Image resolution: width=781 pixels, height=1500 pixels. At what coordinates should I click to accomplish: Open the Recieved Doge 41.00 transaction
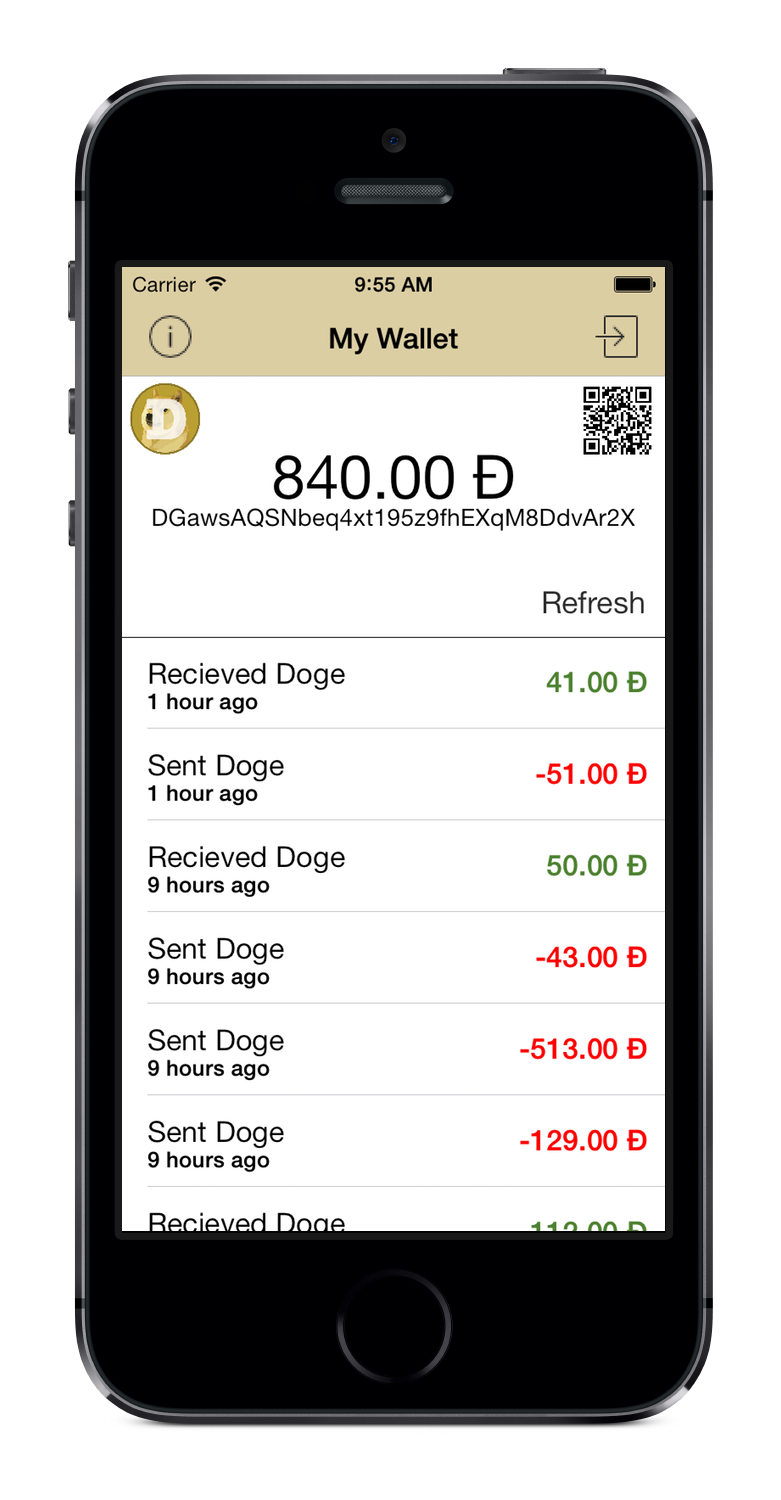click(393, 684)
